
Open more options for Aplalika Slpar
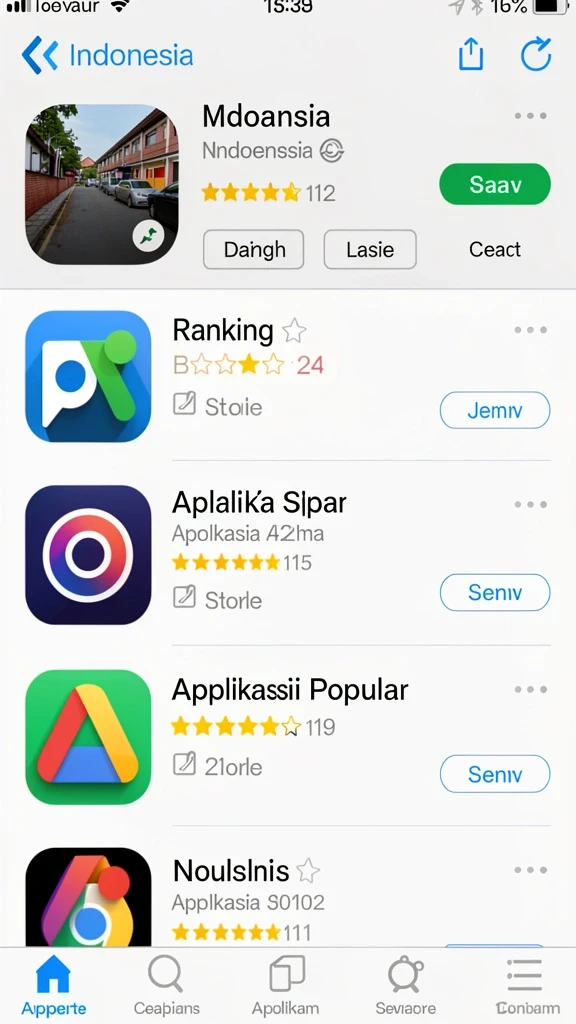(530, 504)
